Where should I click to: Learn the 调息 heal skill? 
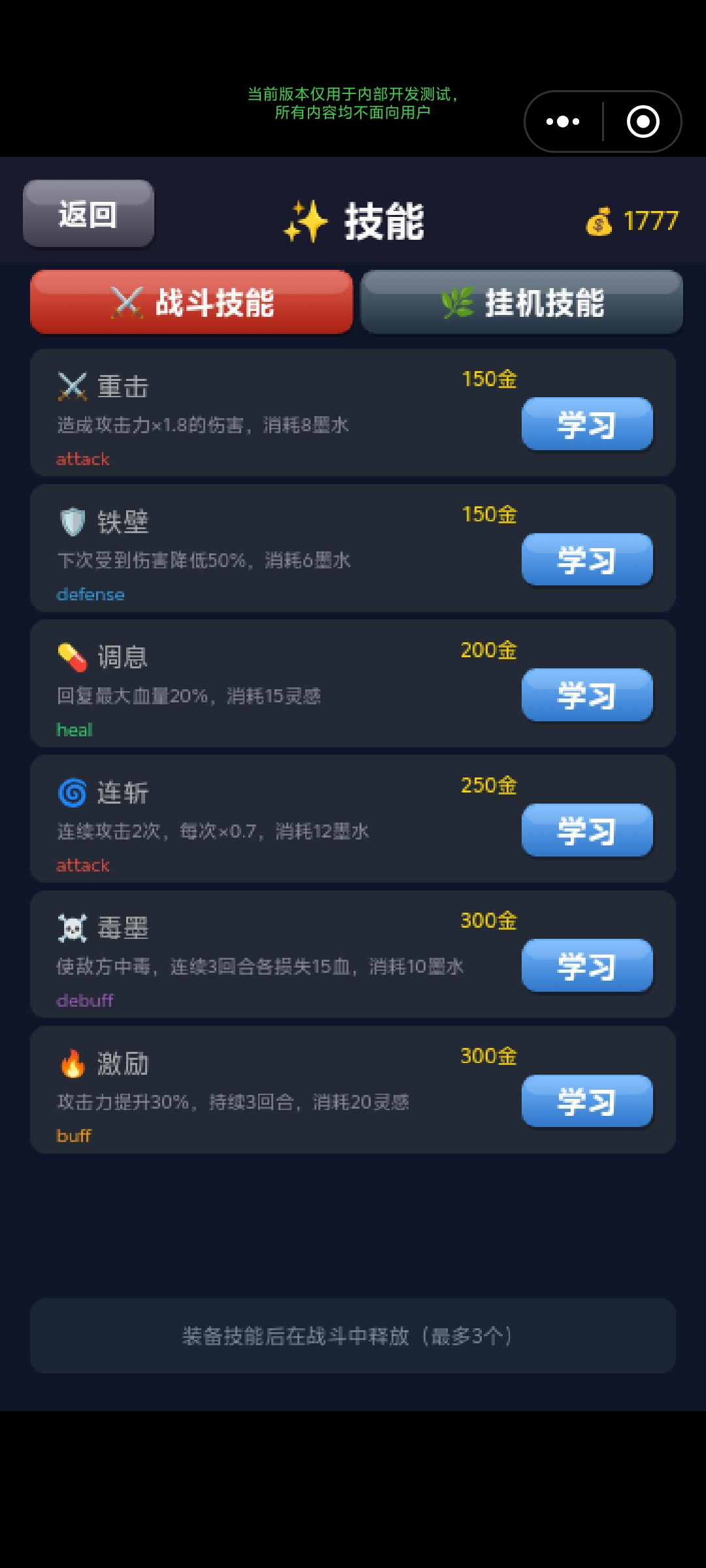point(586,695)
